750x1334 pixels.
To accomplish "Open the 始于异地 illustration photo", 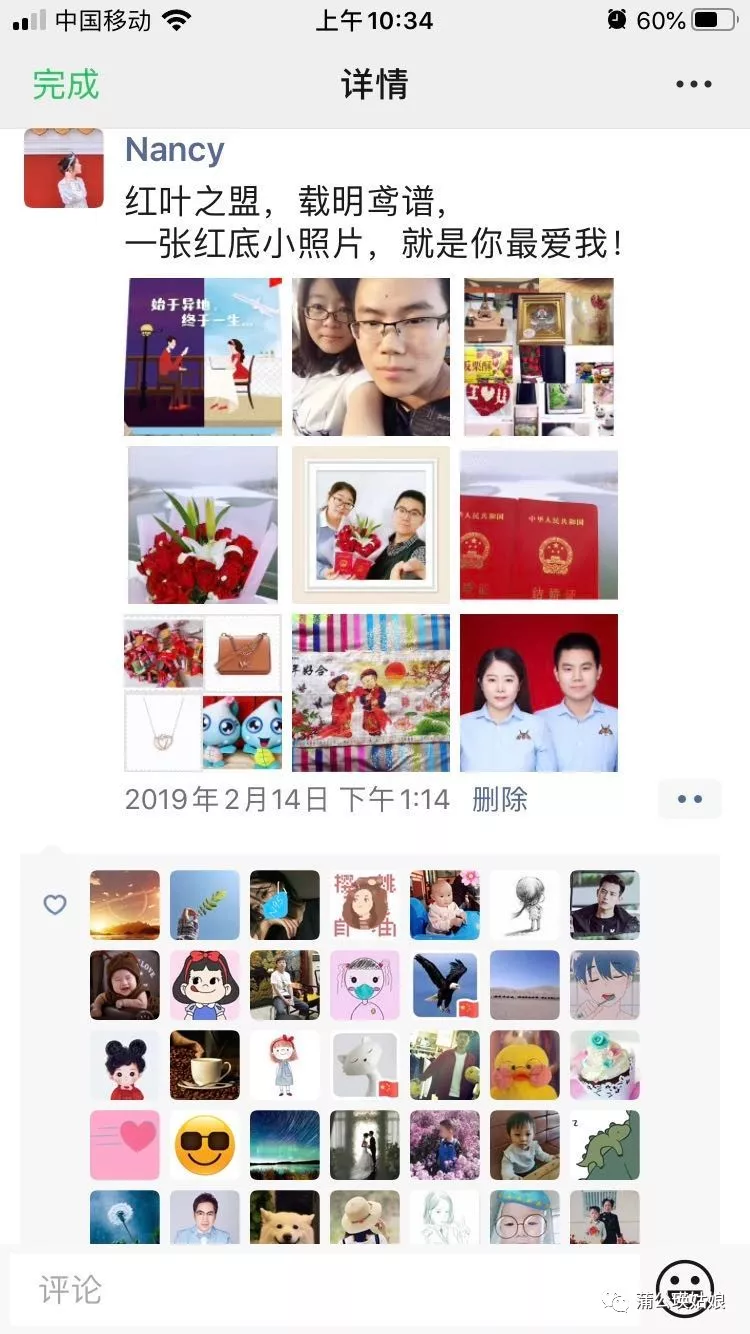I will [203, 357].
